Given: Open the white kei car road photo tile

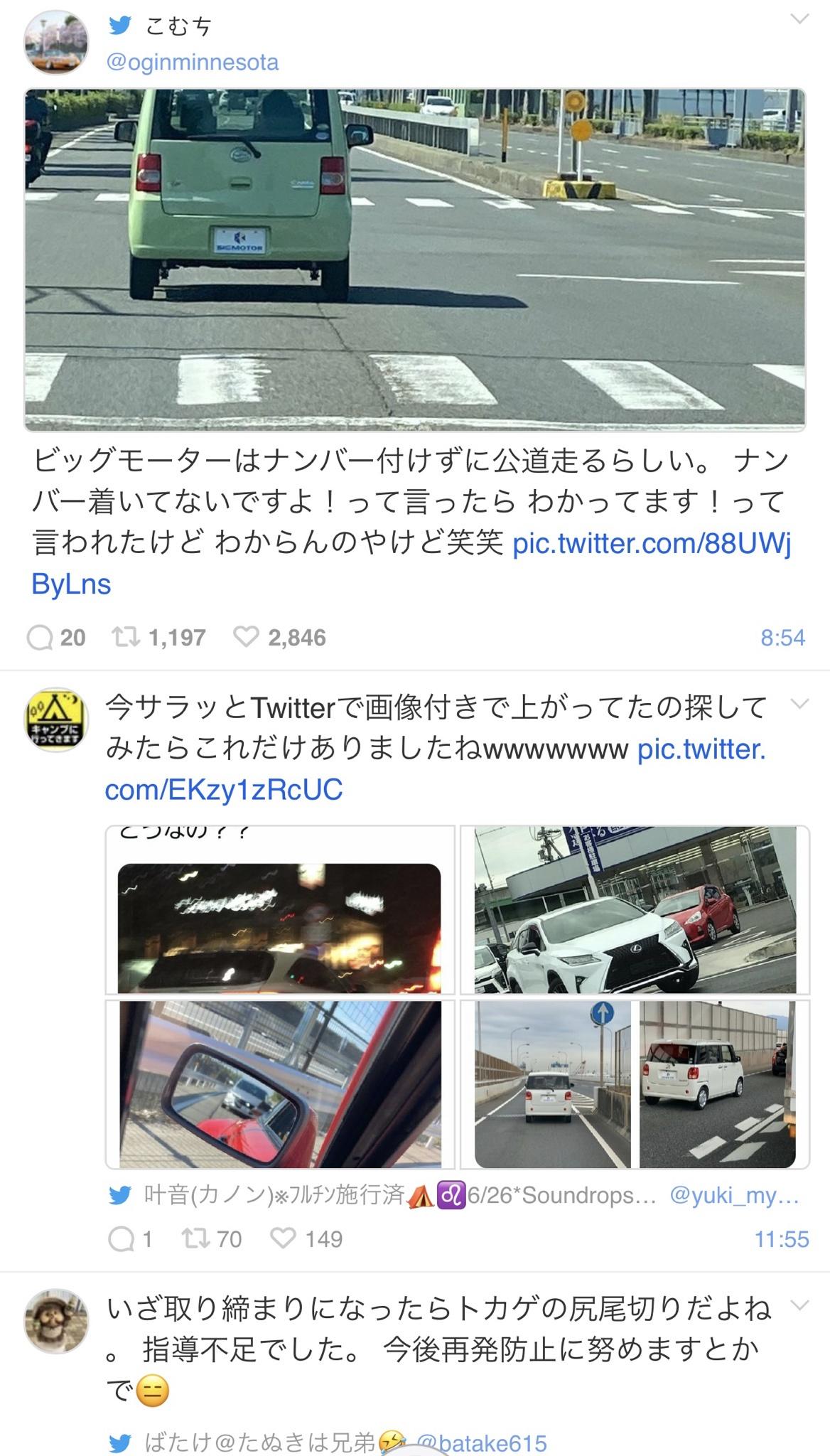Looking at the screenshot, I should pyautogui.click(x=634, y=1084).
